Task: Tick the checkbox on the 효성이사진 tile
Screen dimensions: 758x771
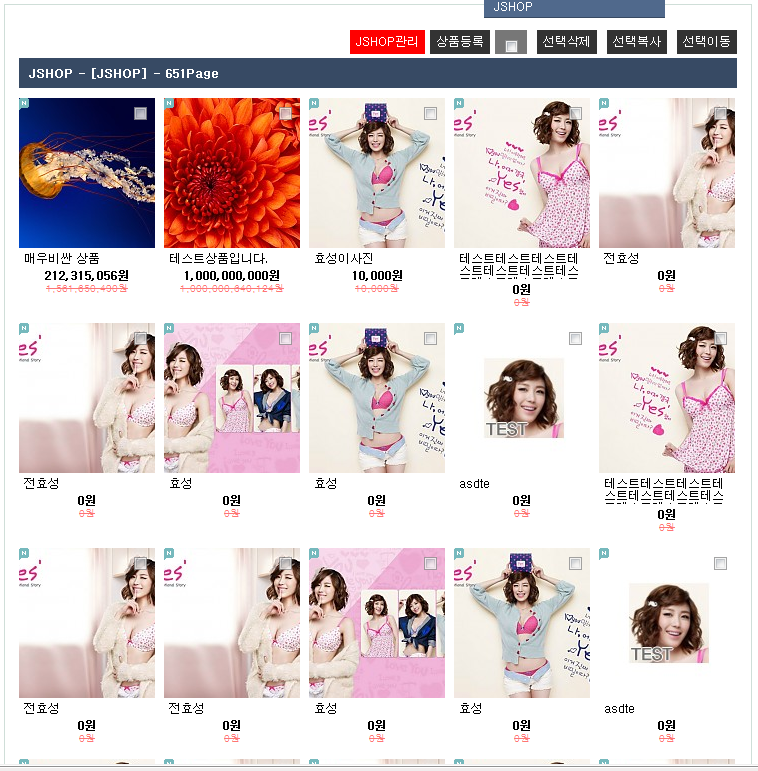Action: [431, 114]
